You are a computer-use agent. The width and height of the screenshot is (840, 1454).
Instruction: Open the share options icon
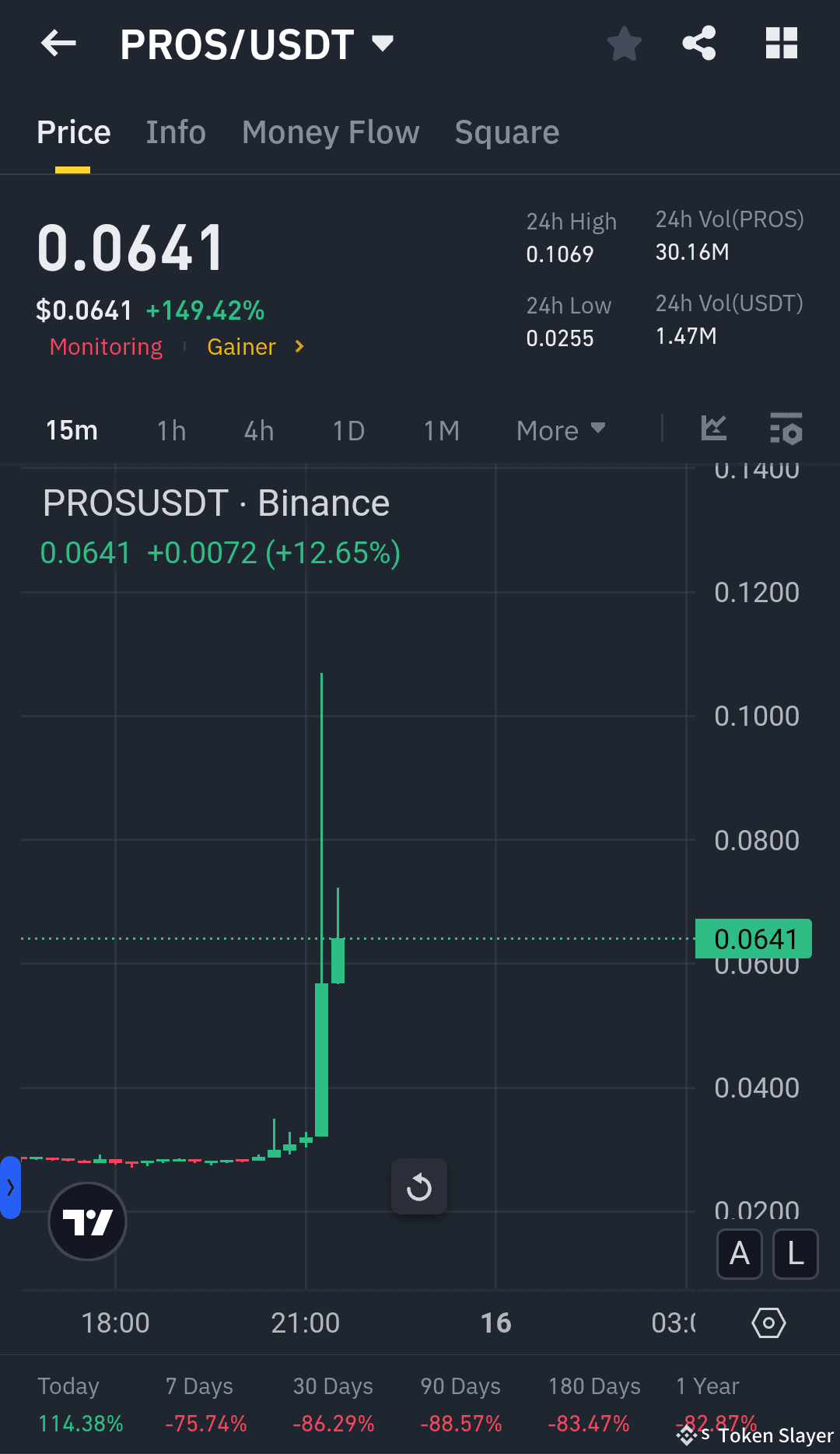pos(699,44)
